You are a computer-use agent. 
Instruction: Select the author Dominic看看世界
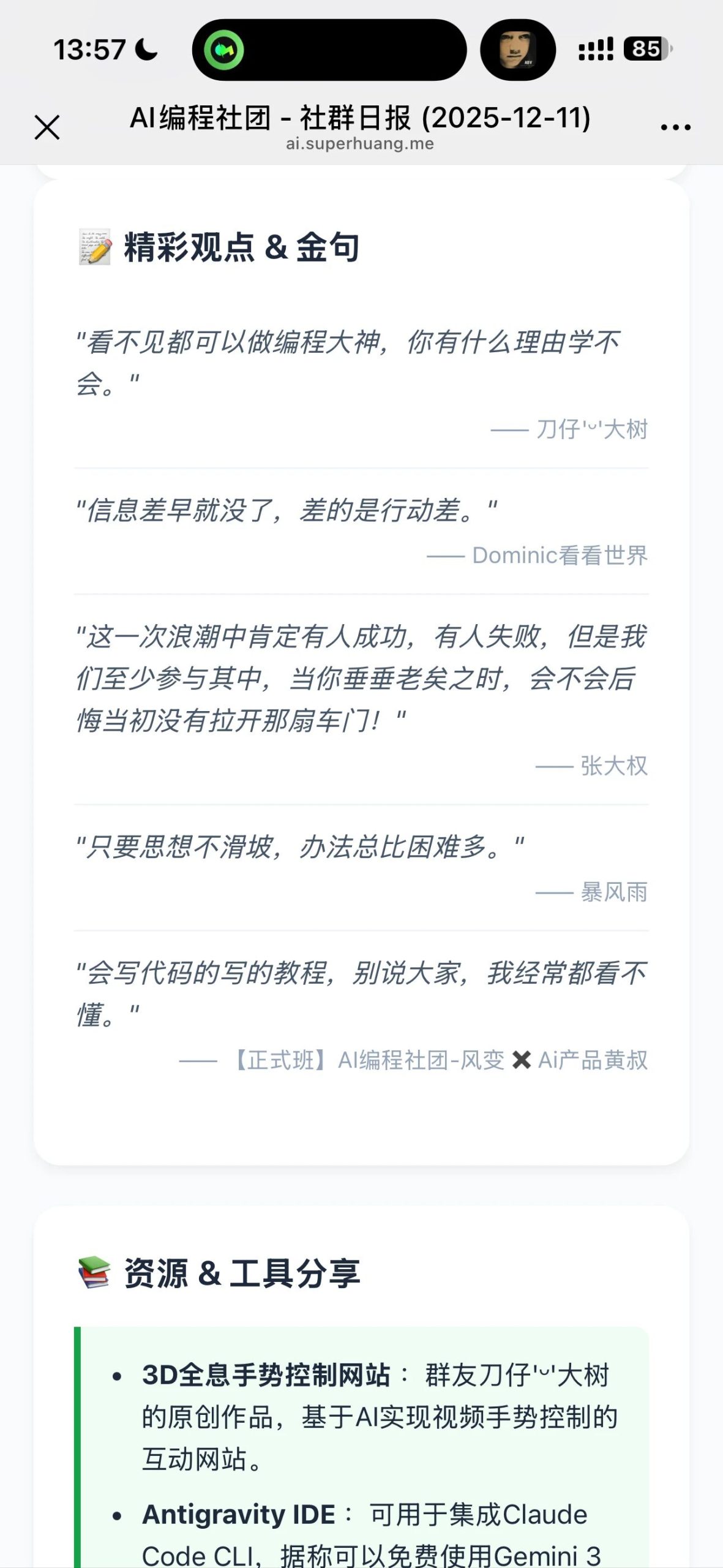(x=560, y=556)
